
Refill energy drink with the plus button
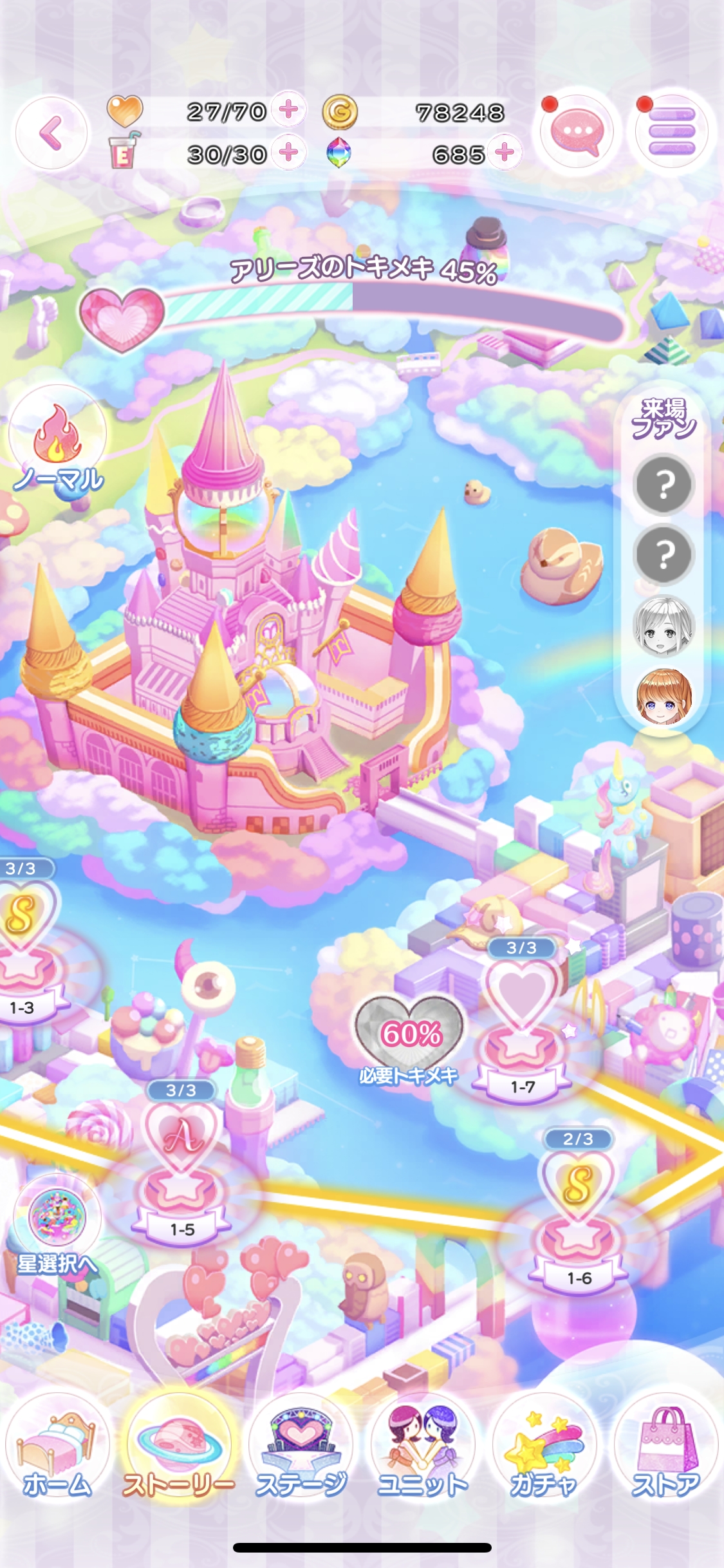coord(289,153)
